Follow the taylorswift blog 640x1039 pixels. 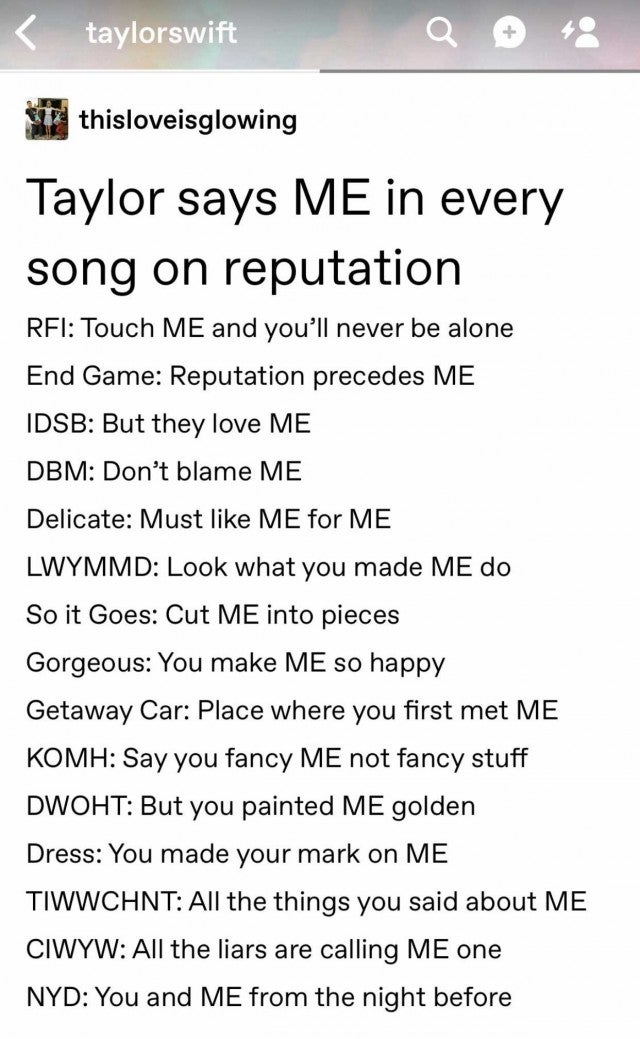582,34
